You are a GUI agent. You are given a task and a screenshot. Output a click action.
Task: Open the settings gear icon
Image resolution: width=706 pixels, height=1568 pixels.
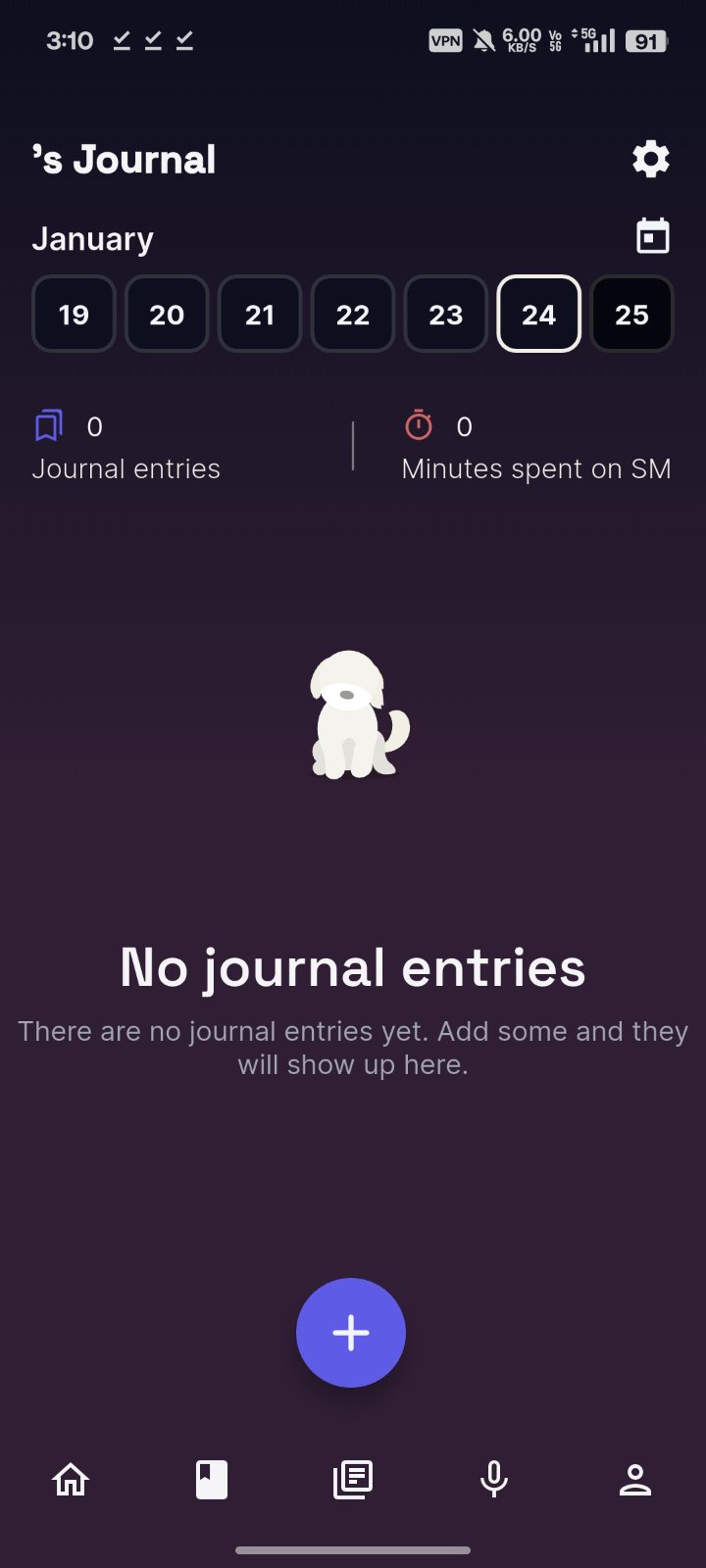point(651,159)
